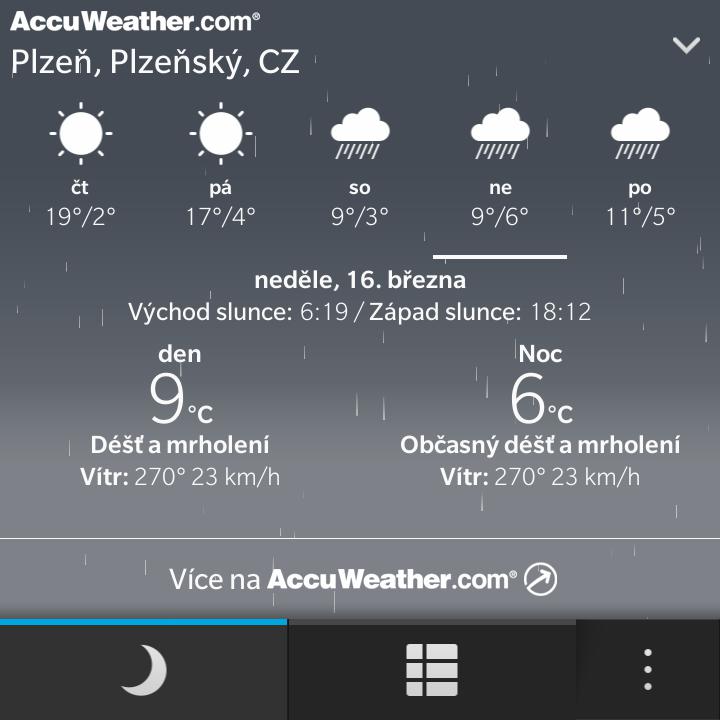Select the čt forecast day
Image resolution: width=720 pixels, height=720 pixels.
pos(80,167)
